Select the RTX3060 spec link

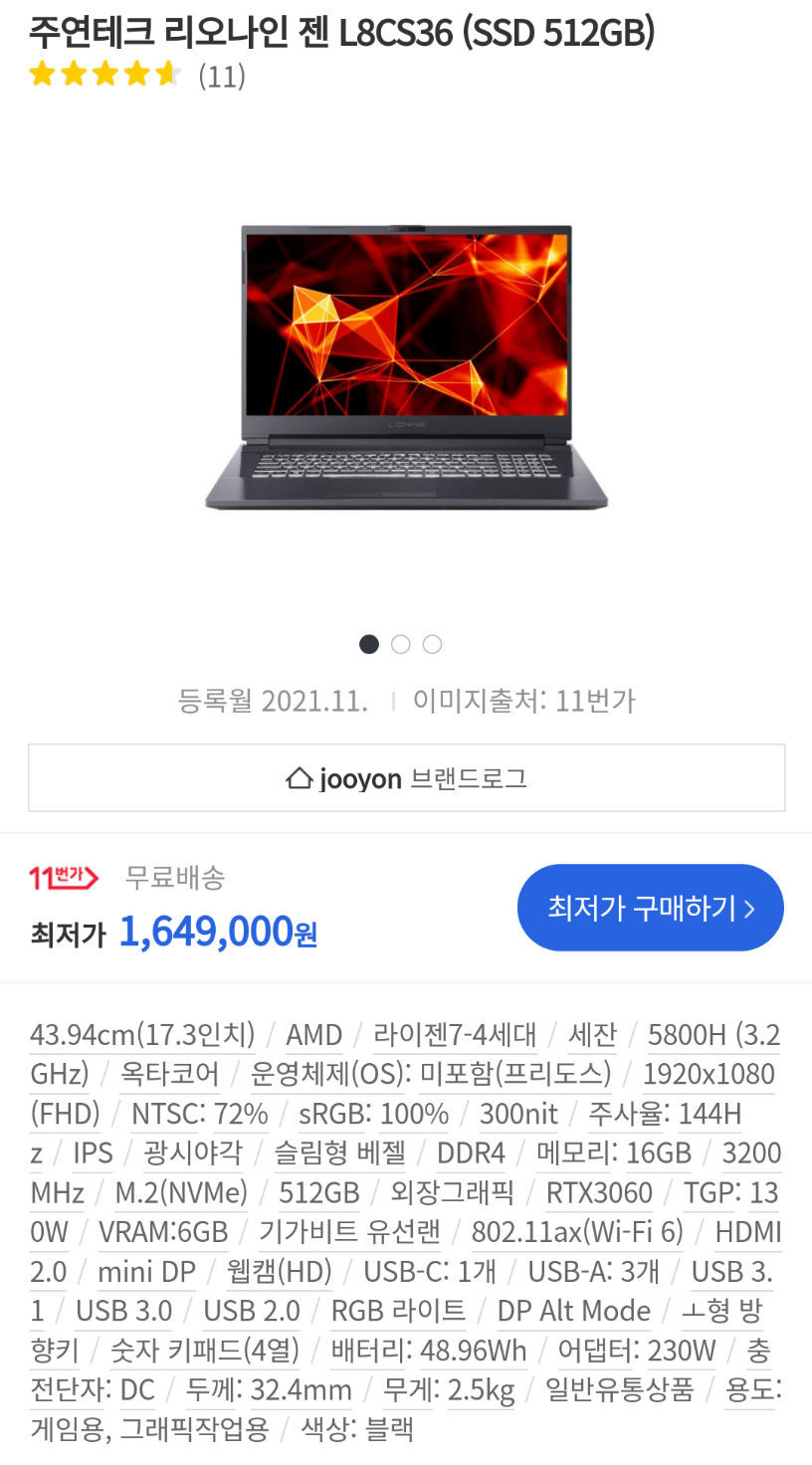click(x=600, y=1192)
